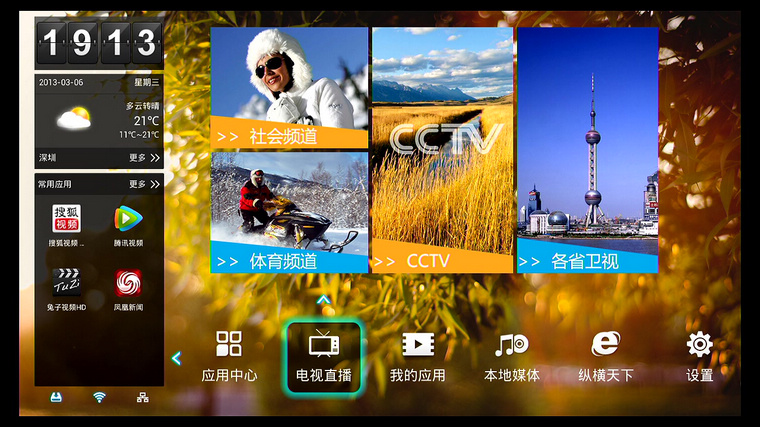Viewport: 760px width, 427px height.
Task: Launch 纵横天下 browser
Action: [x=605, y=357]
